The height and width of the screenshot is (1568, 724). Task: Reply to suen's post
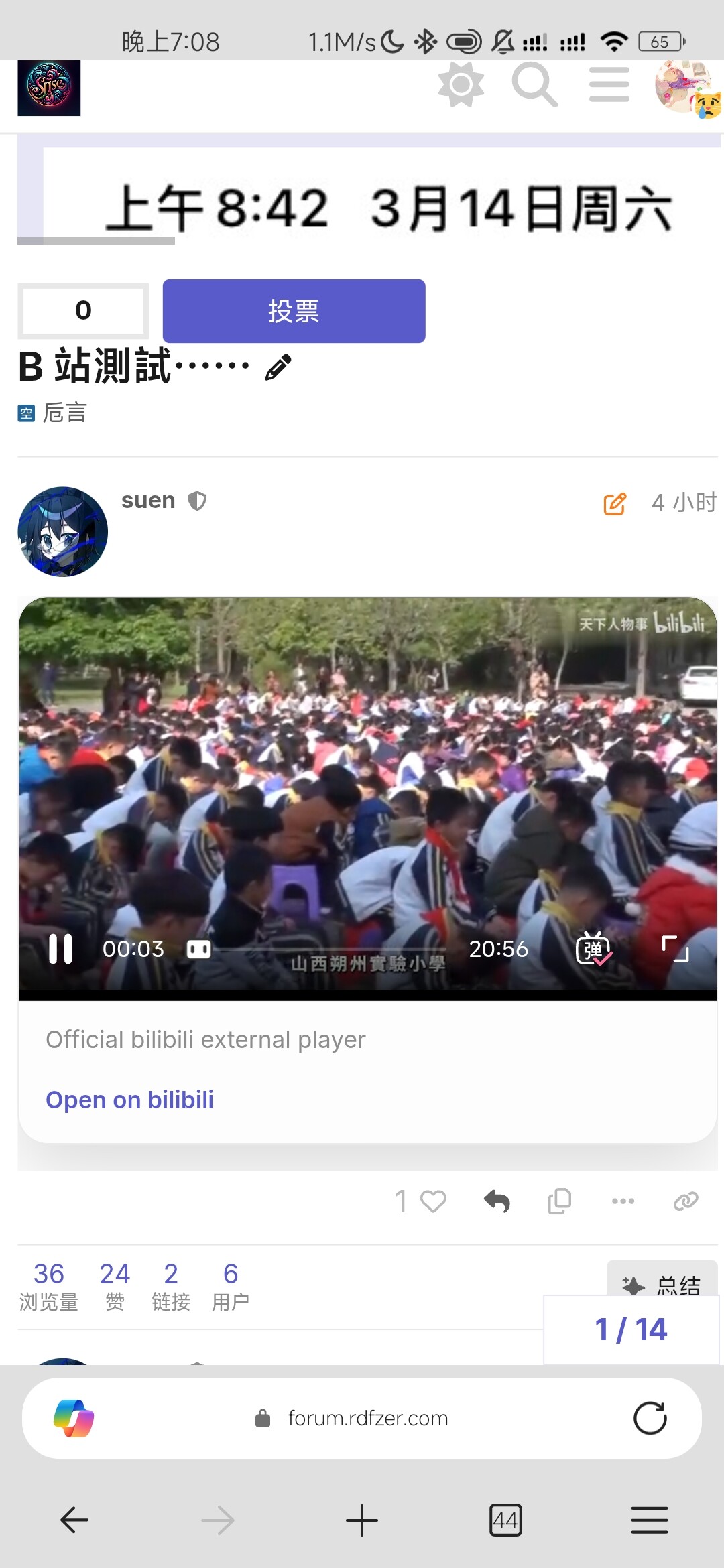click(x=497, y=1201)
